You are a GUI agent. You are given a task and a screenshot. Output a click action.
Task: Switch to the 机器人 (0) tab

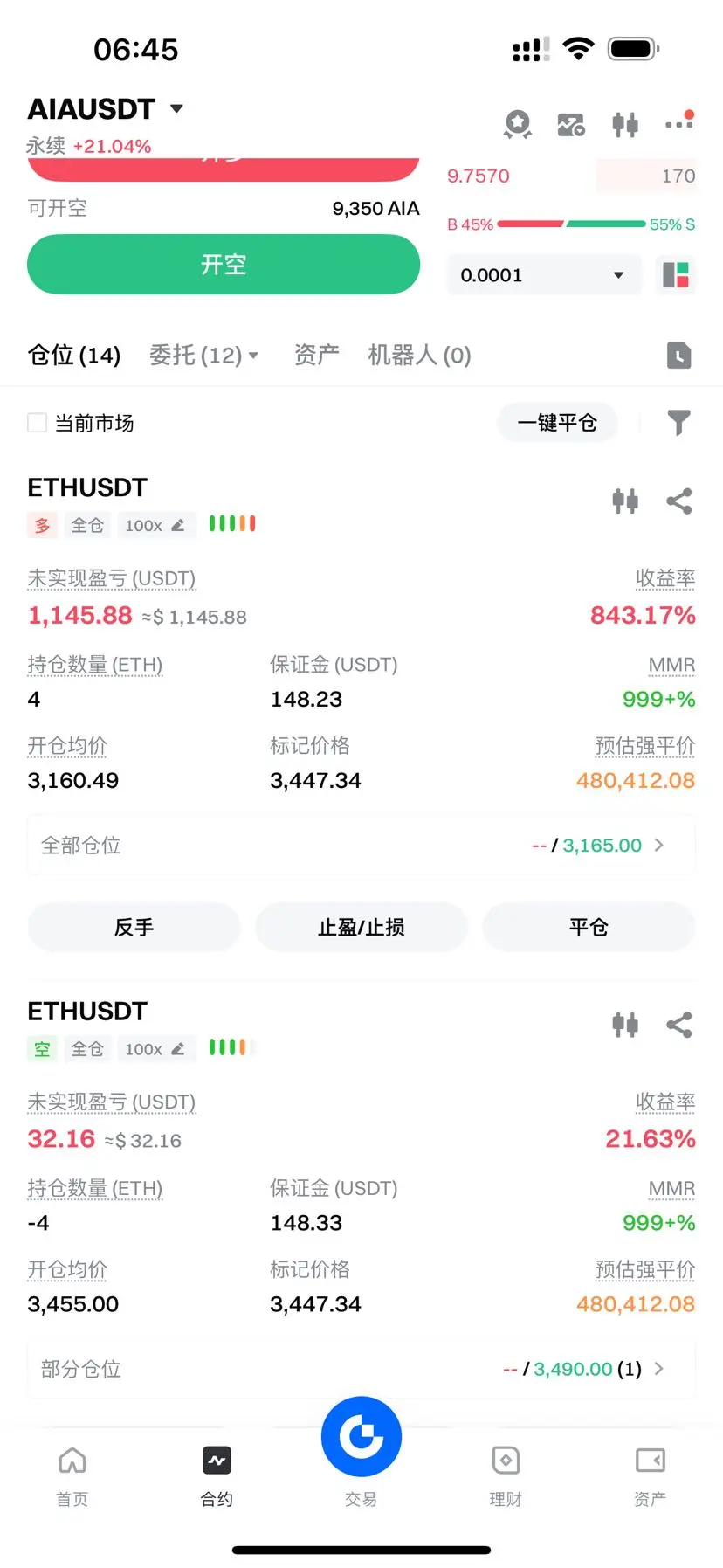(419, 356)
